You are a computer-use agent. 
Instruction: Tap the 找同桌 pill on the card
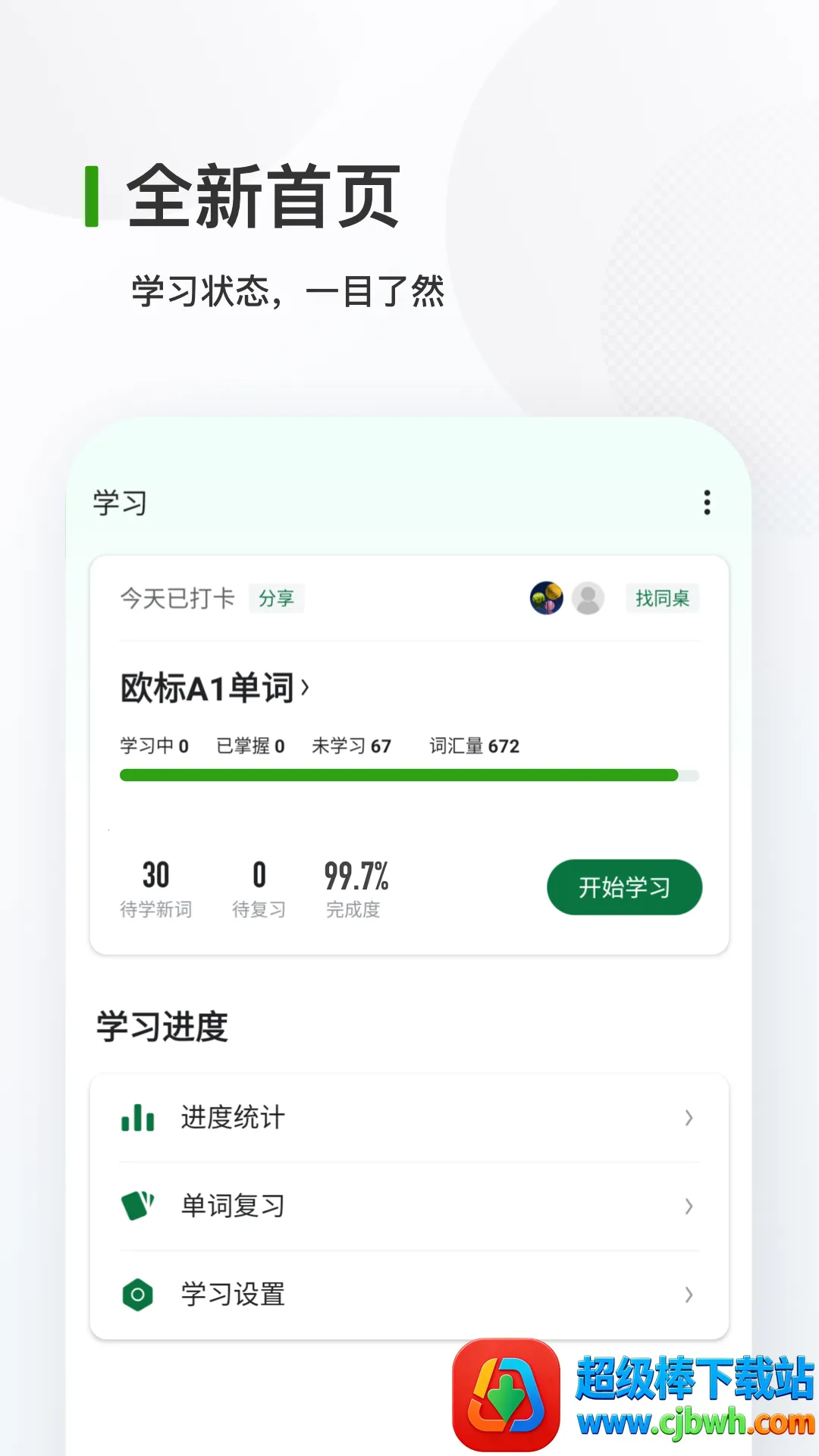[662, 598]
